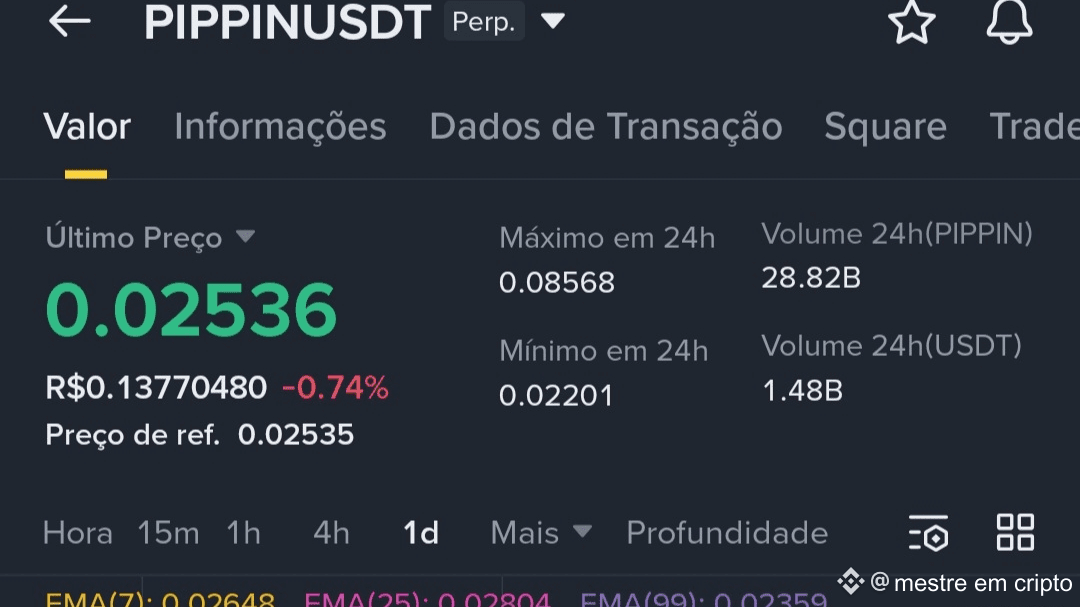Choose the 1h chart interval
Image resolution: width=1080 pixels, height=607 pixels.
[243, 533]
